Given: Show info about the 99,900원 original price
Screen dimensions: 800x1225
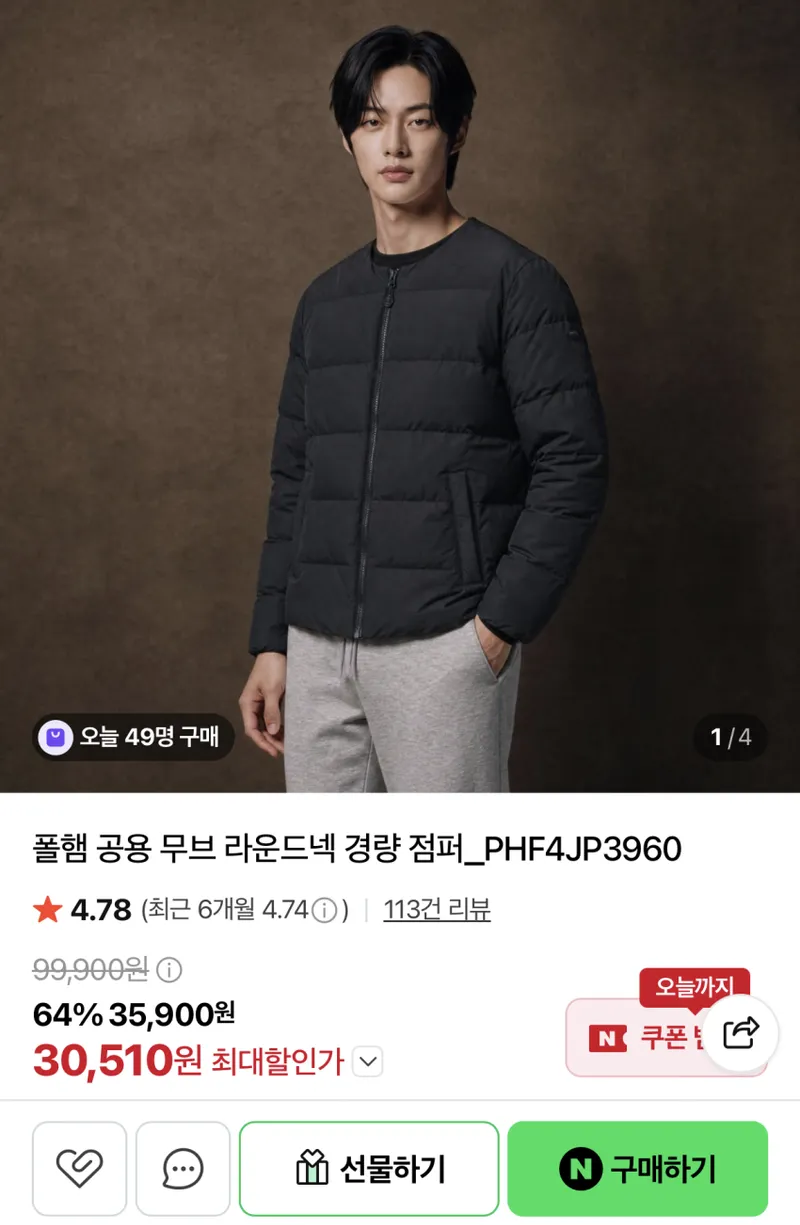Looking at the screenshot, I should (170, 969).
